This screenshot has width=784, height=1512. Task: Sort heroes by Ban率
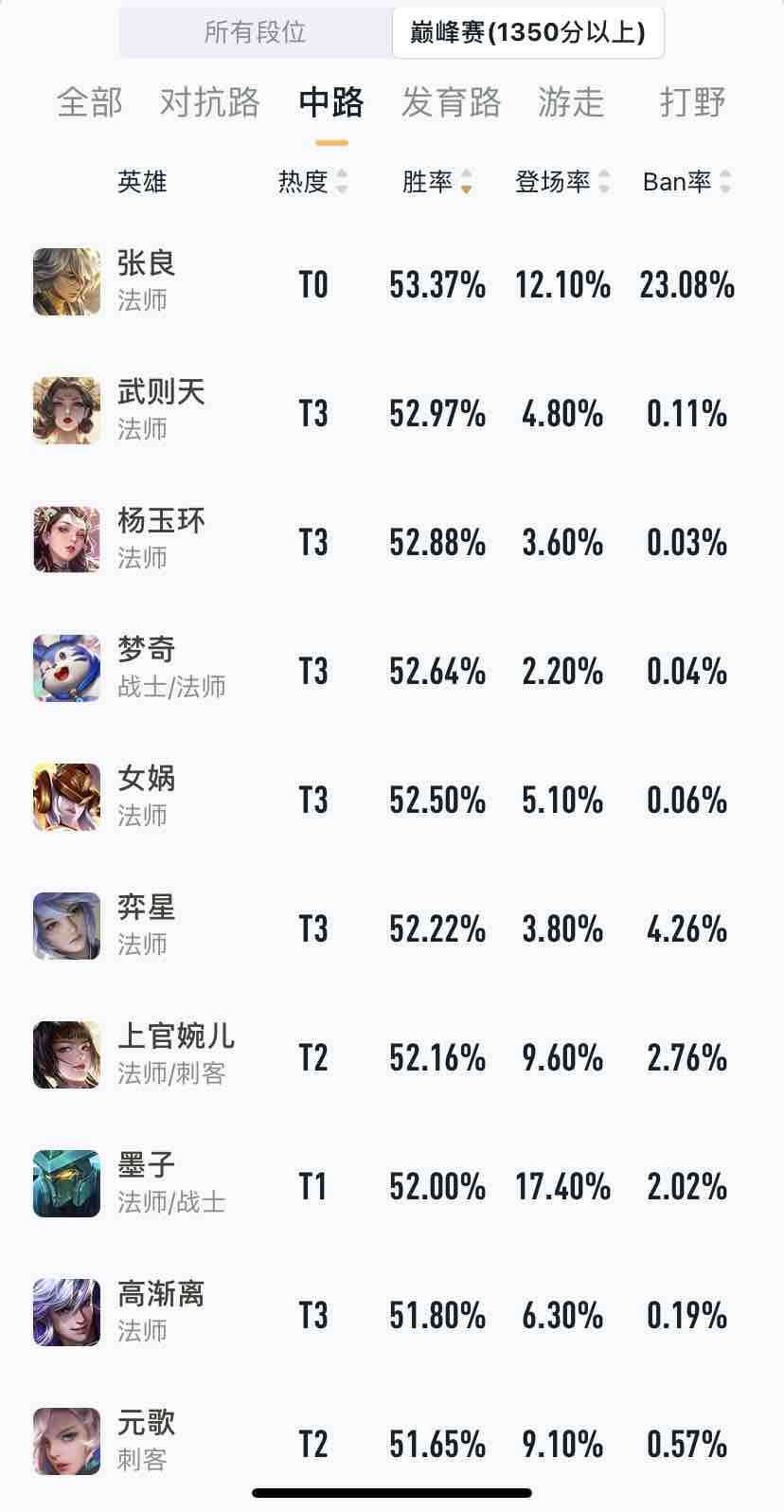pos(686,181)
